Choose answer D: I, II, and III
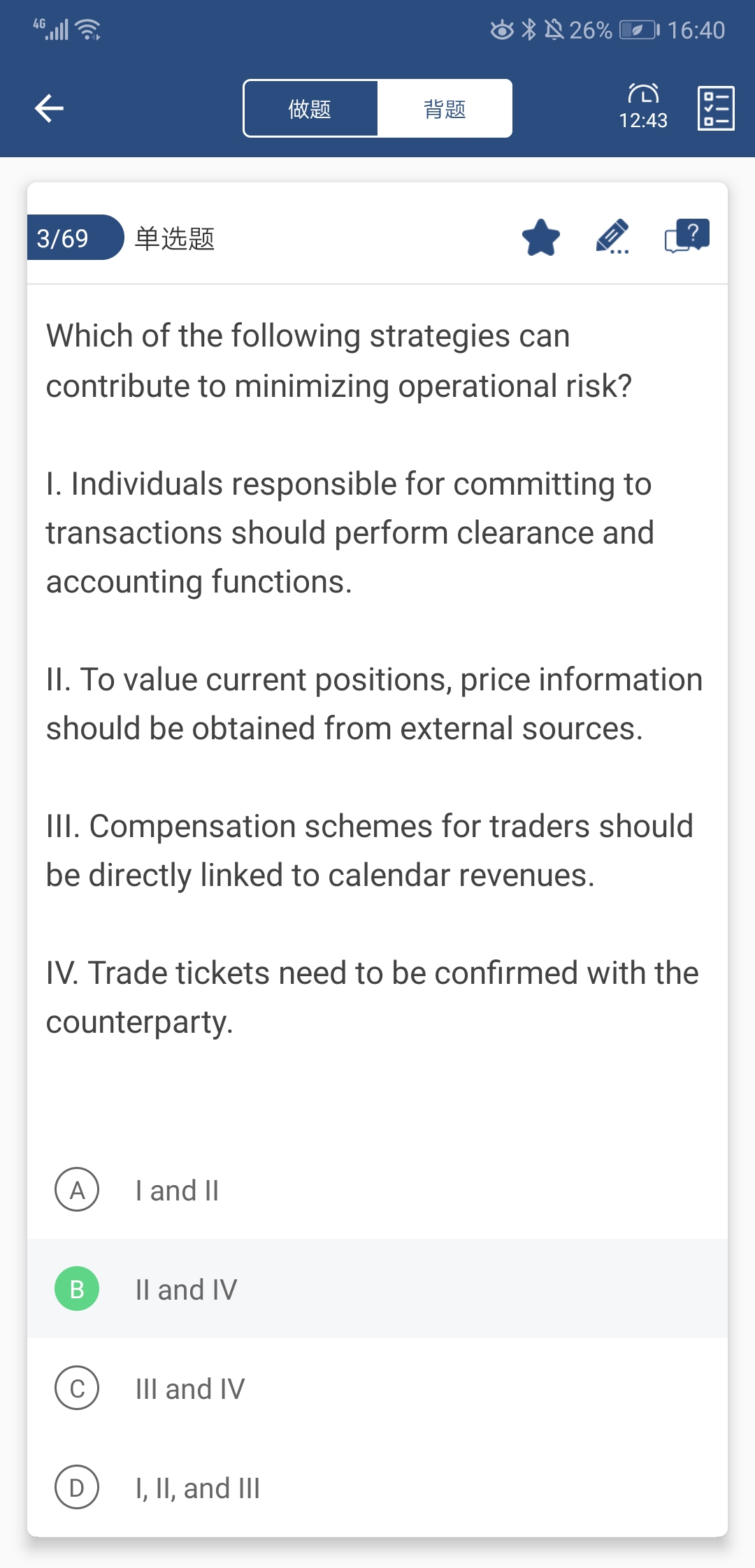 [377, 1488]
